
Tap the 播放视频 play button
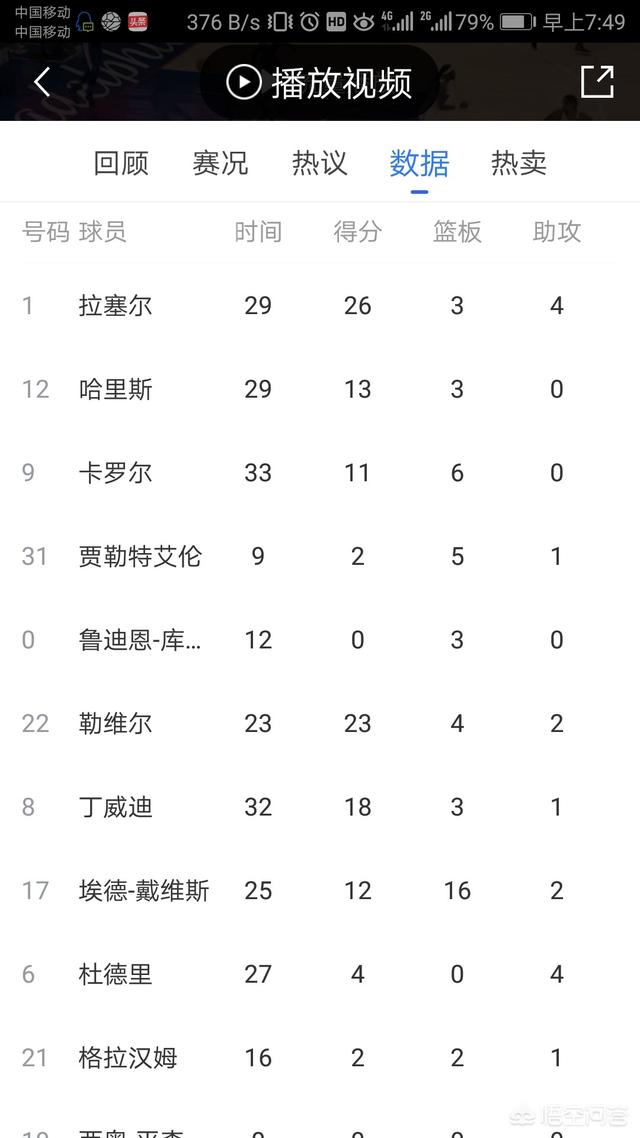(x=319, y=82)
